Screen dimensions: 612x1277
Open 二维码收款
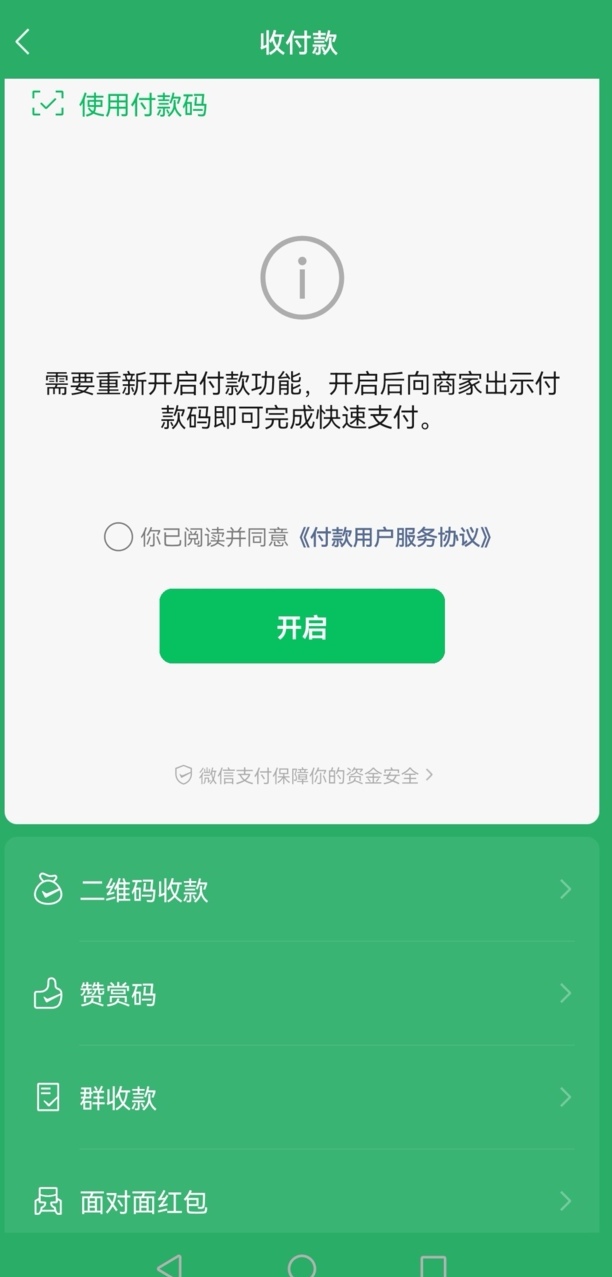click(x=302, y=890)
